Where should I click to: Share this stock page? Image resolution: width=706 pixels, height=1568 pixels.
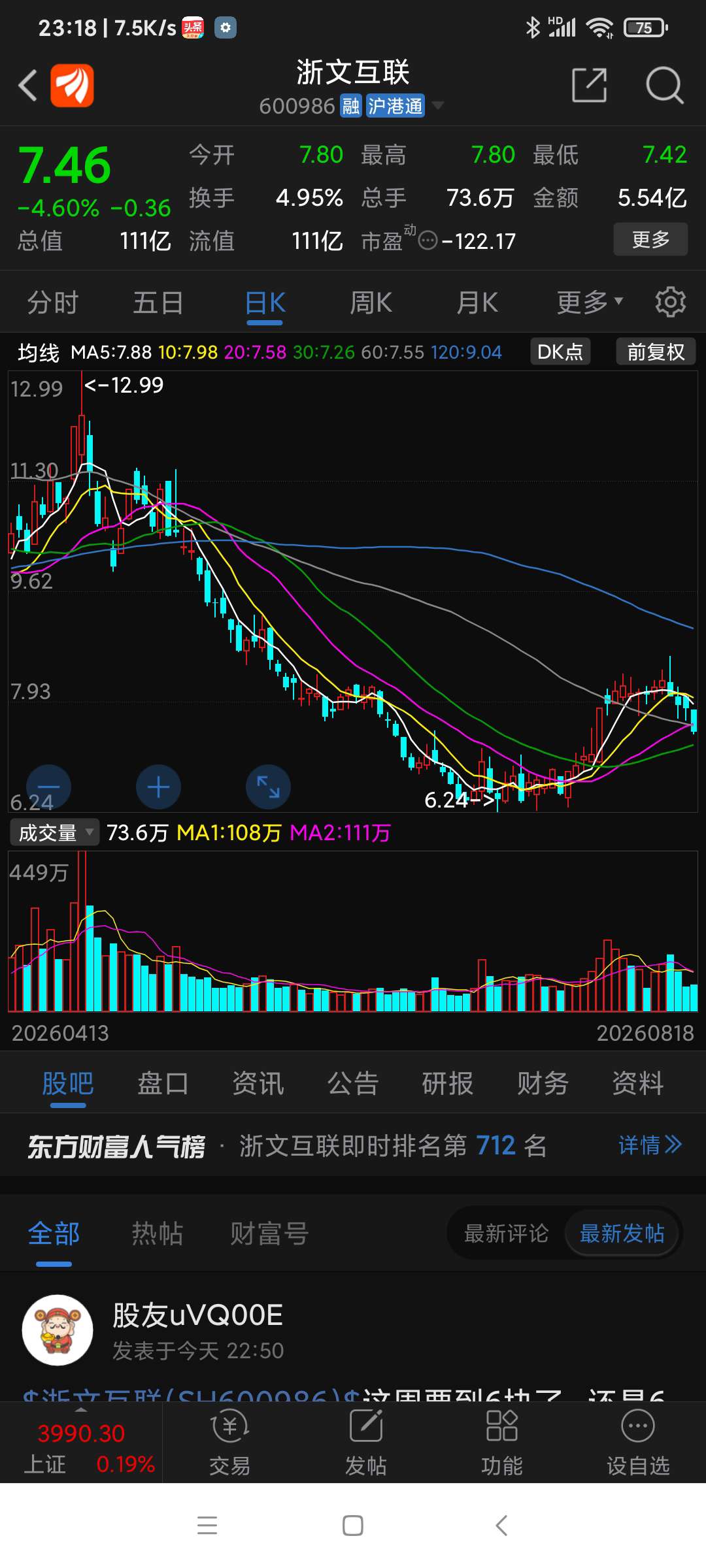pos(589,85)
